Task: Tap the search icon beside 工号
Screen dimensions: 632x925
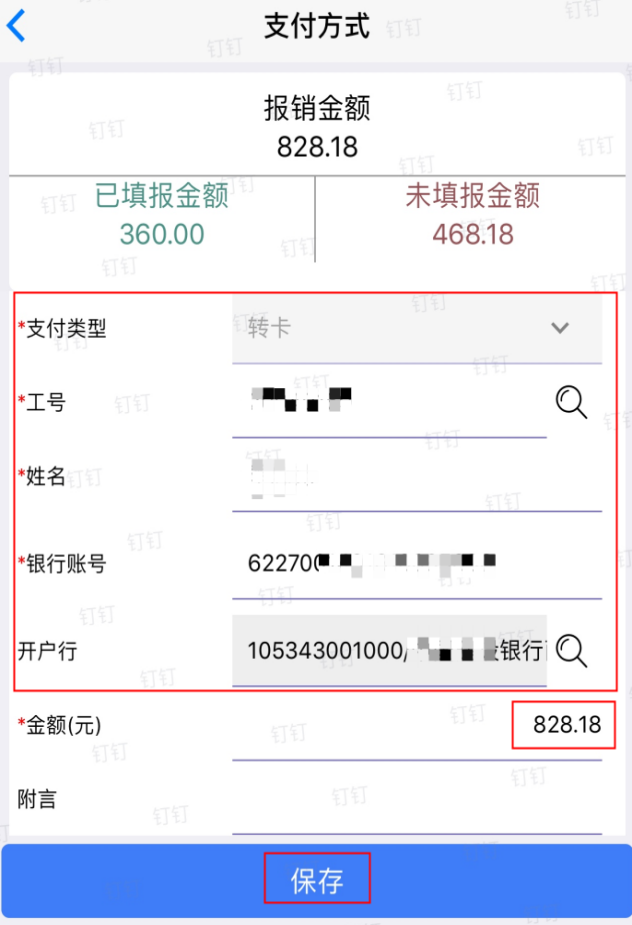Action: (571, 402)
